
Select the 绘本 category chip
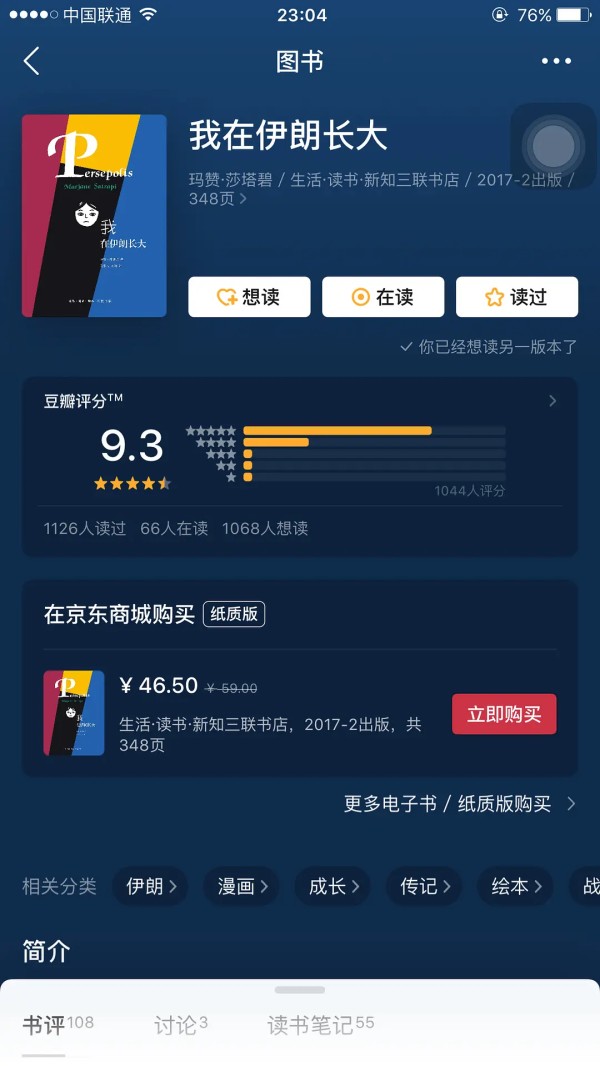click(516, 886)
